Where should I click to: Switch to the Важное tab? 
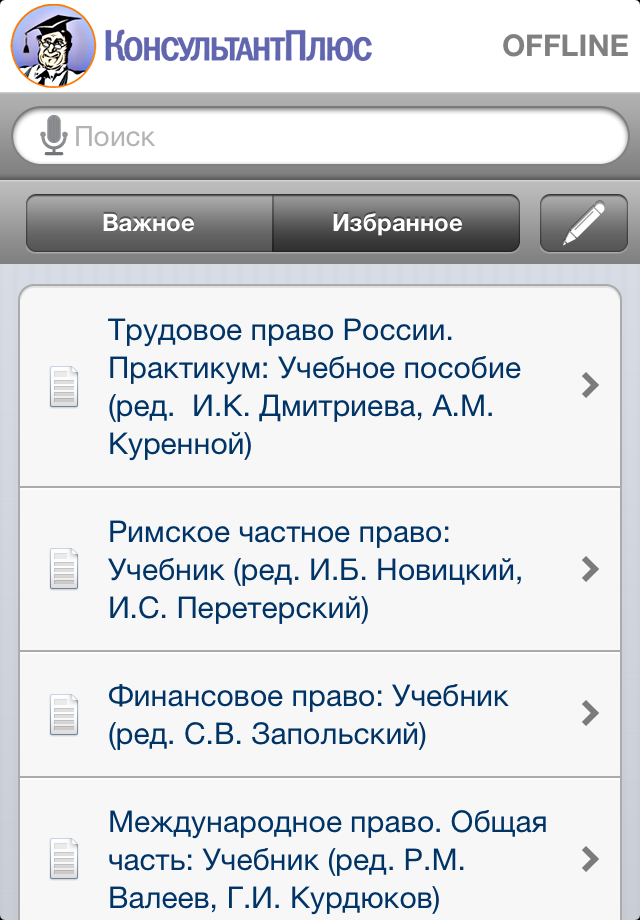(149, 223)
